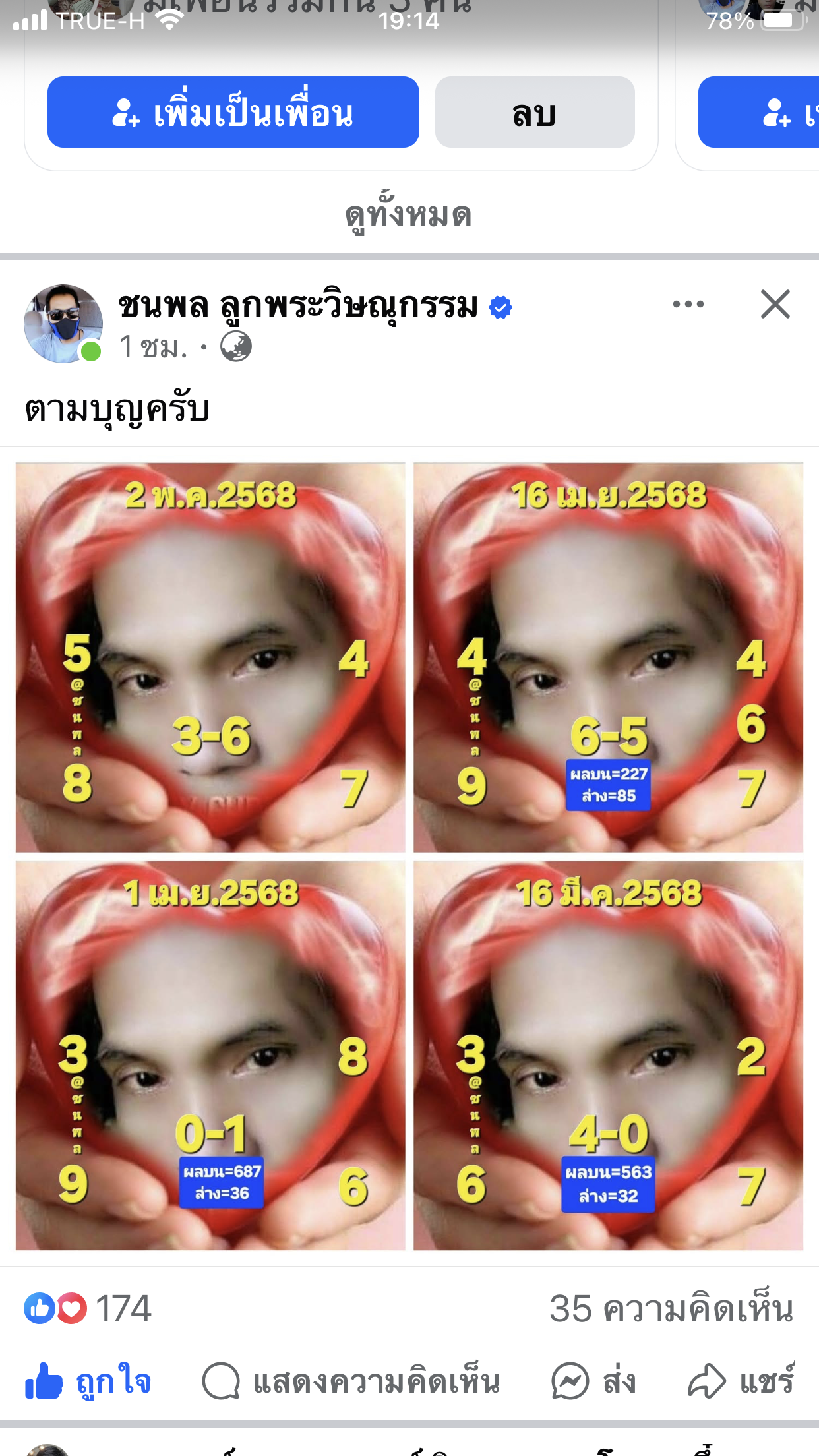Send the post via Messenger ส่ง
Viewport: 819px width, 1456px height.
[x=593, y=1381]
